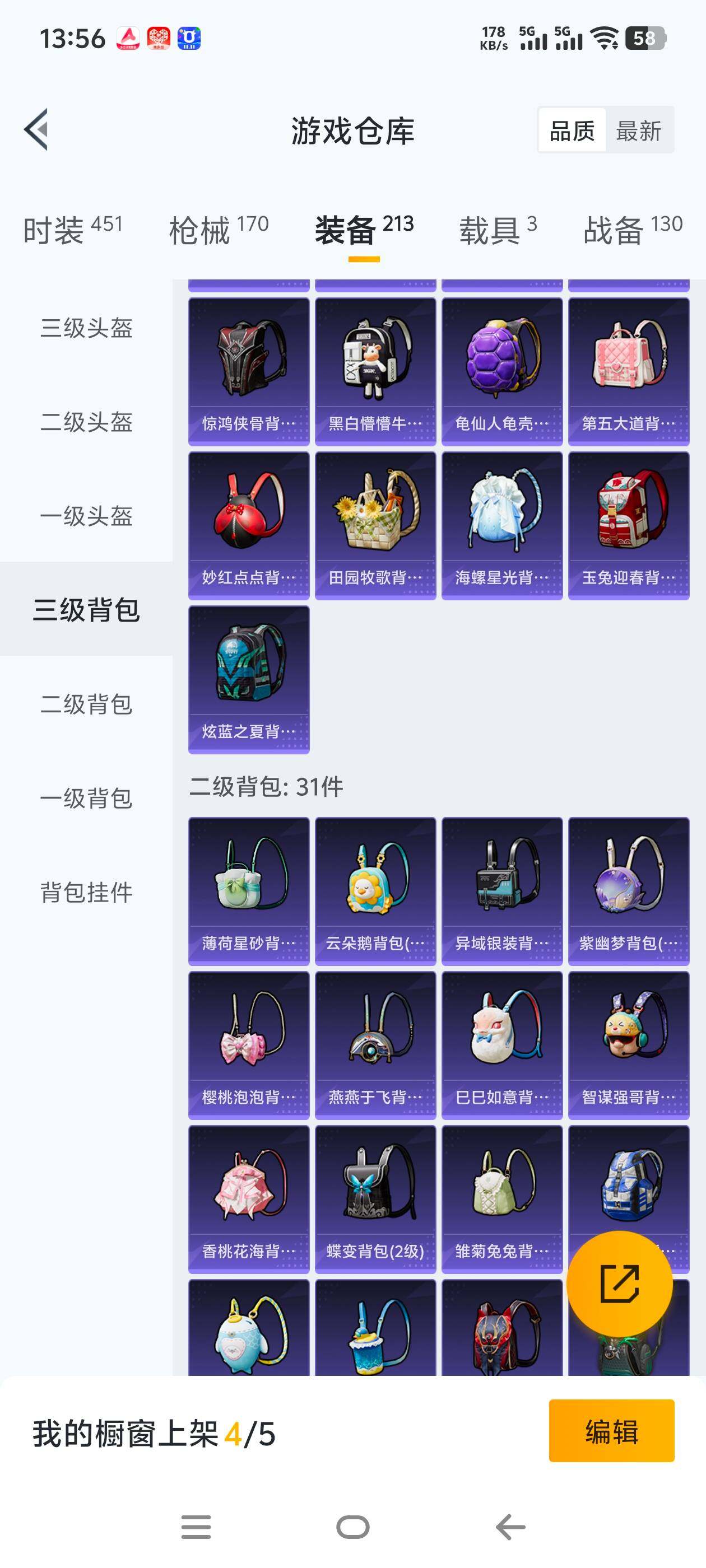Tap the orange floating share button
The width and height of the screenshot is (706, 1568).
[x=619, y=1284]
